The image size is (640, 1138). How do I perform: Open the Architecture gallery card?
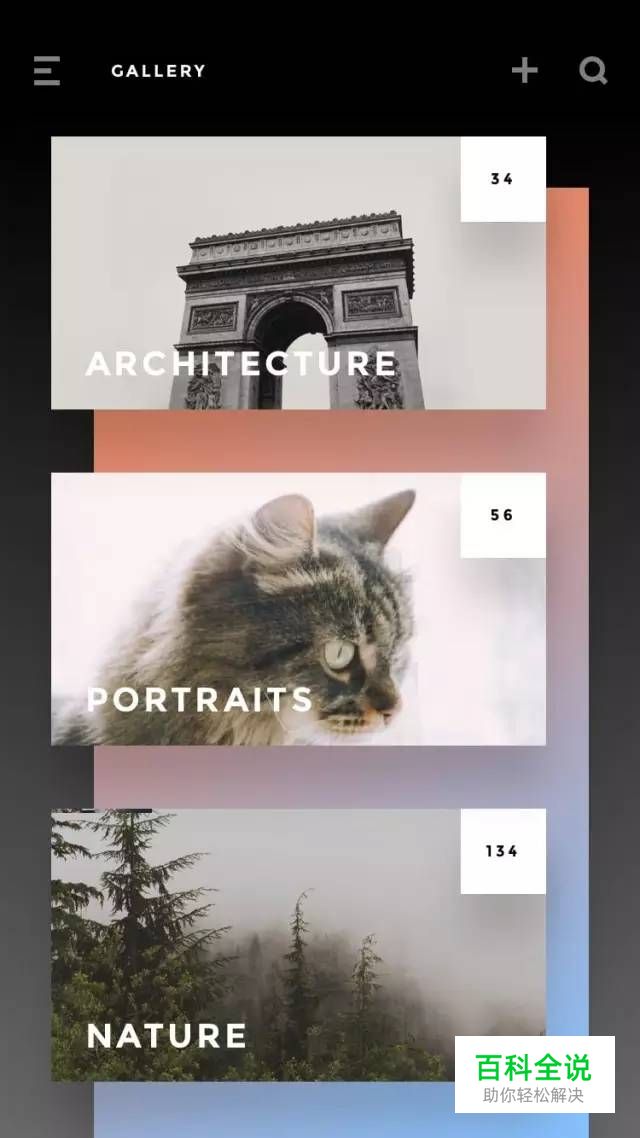coord(298,273)
